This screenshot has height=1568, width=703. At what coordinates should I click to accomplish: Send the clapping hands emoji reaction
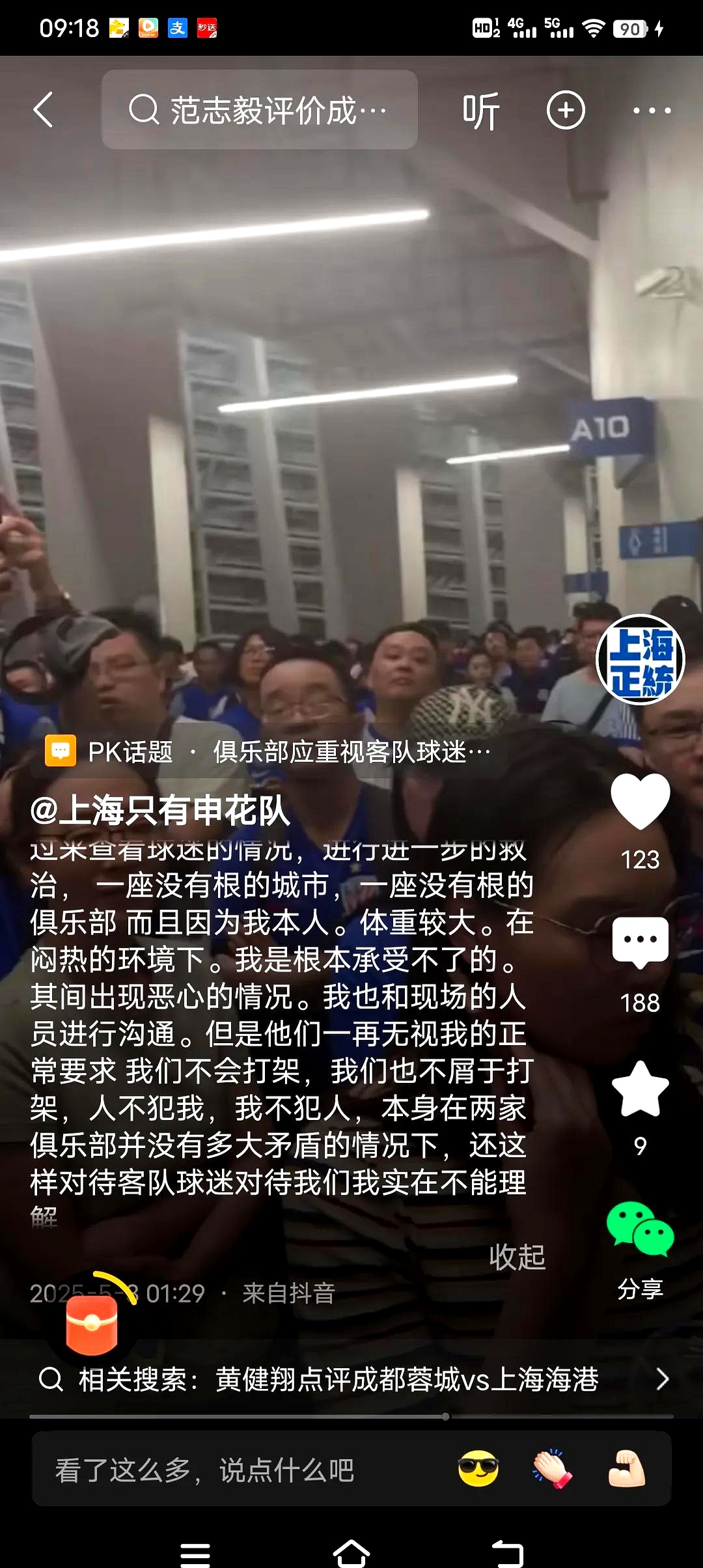(553, 1470)
